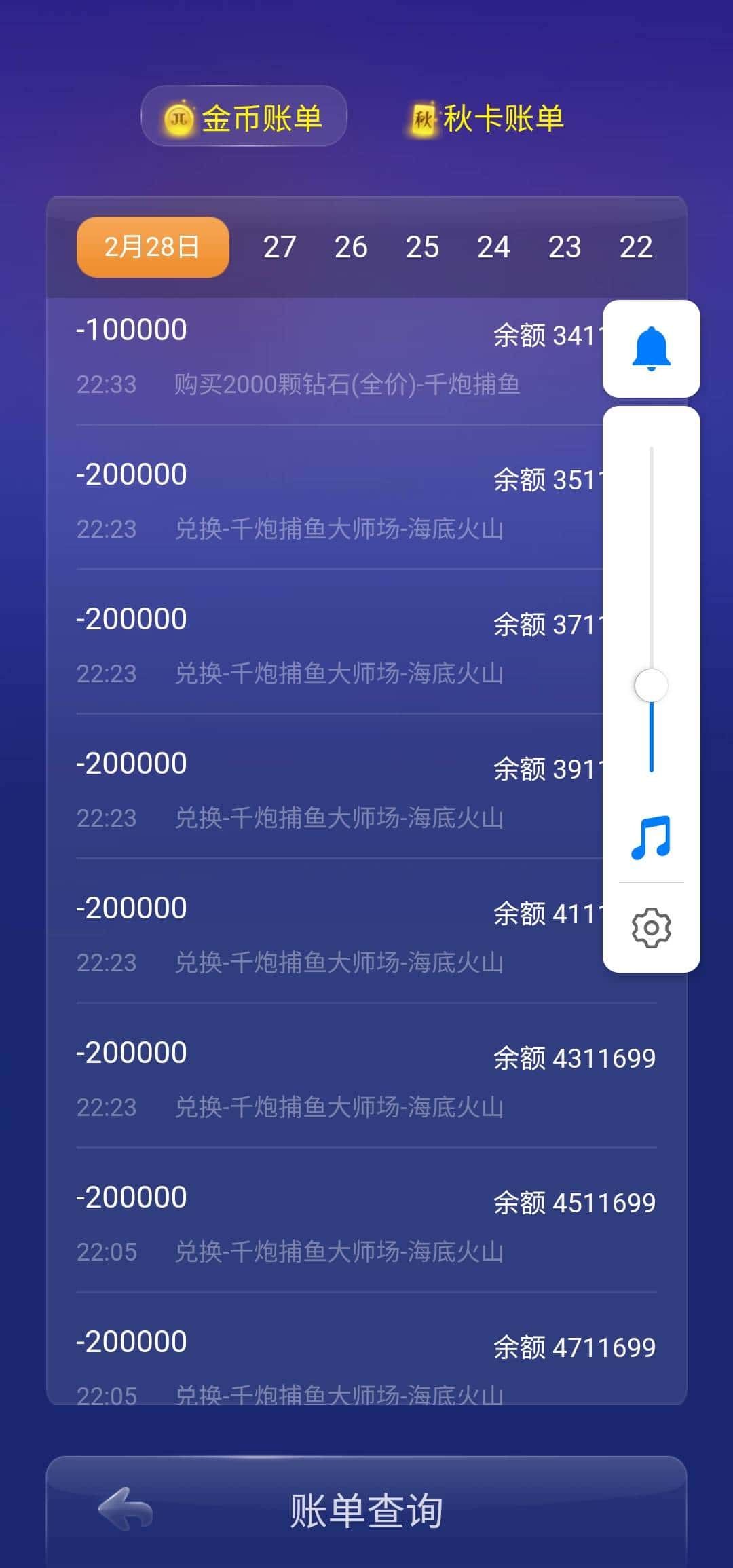Click the blue bell to toggle game sound alerts
The image size is (733, 1568).
click(650, 348)
